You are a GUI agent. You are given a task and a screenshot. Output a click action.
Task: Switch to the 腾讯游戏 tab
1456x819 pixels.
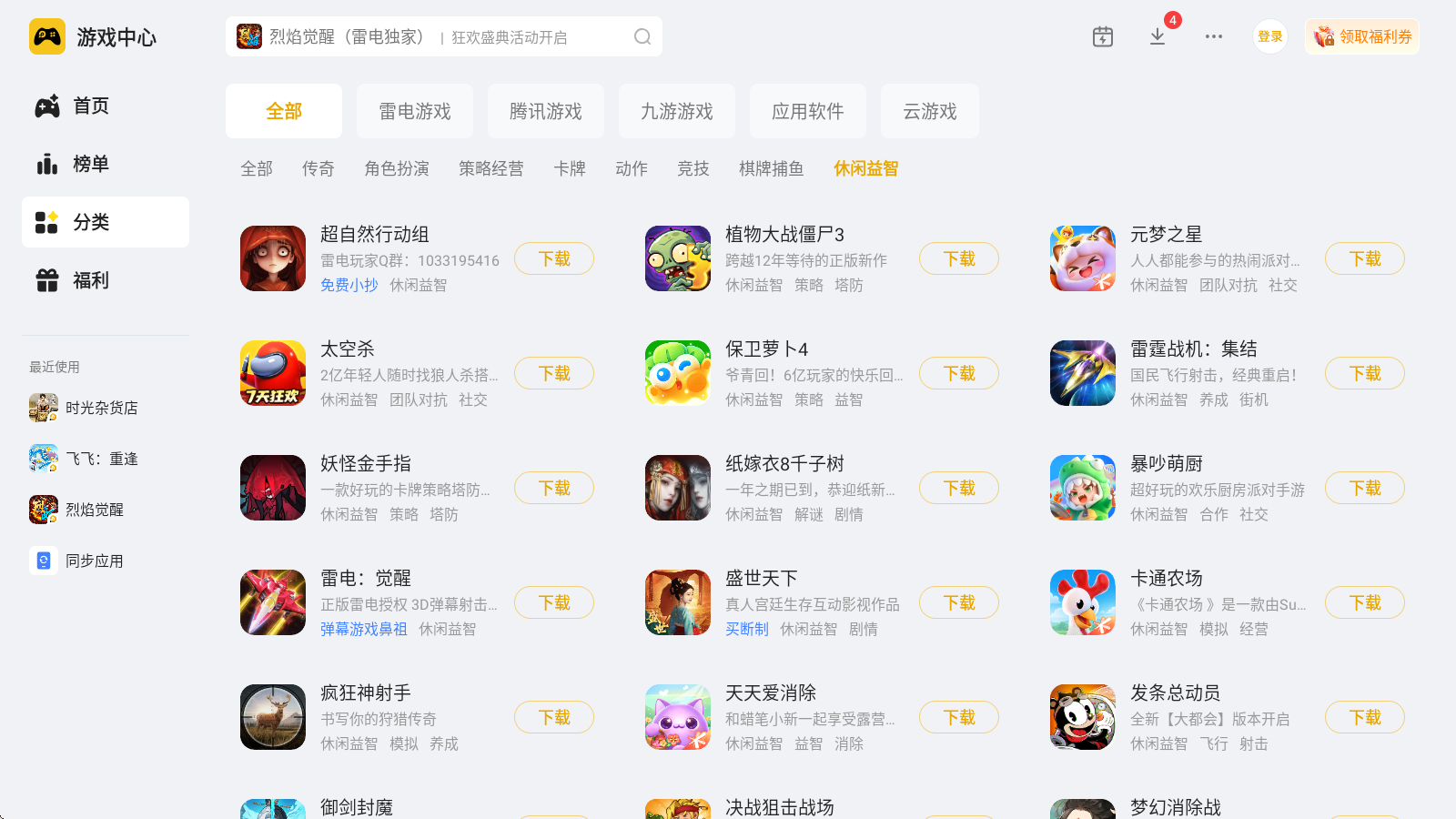click(546, 111)
